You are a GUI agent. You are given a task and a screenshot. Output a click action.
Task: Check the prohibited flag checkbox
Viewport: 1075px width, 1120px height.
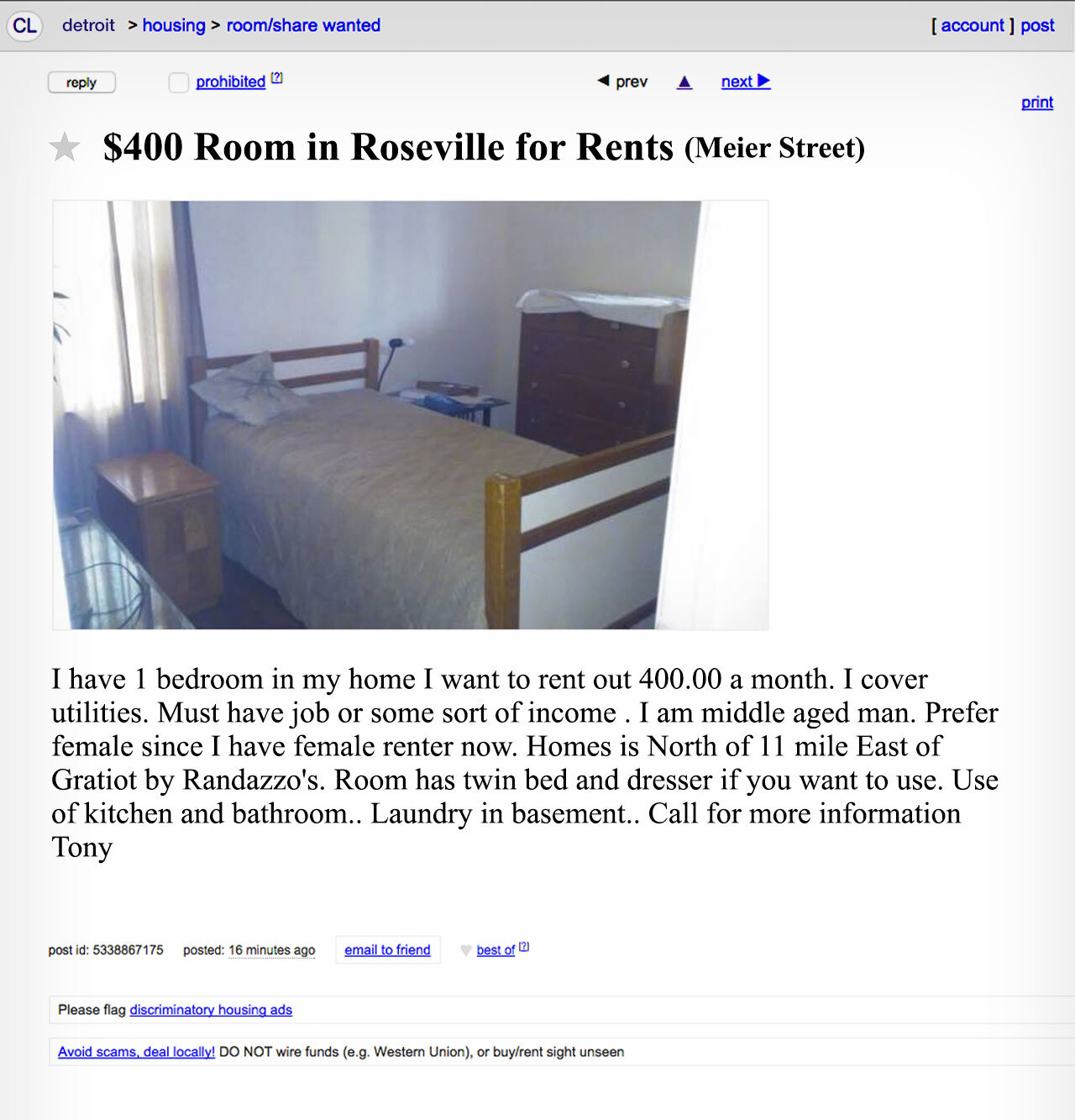pos(178,82)
